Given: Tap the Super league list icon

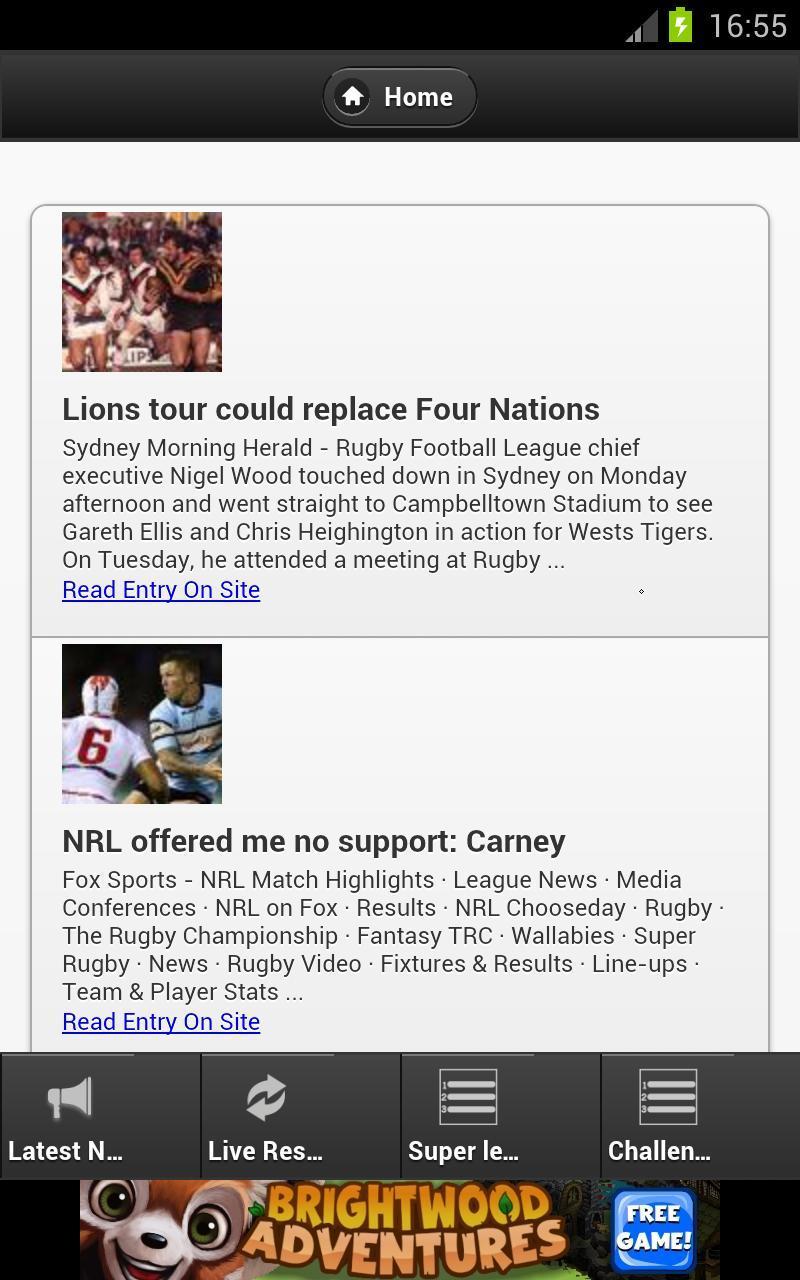Looking at the screenshot, I should pyautogui.click(x=467, y=1097).
